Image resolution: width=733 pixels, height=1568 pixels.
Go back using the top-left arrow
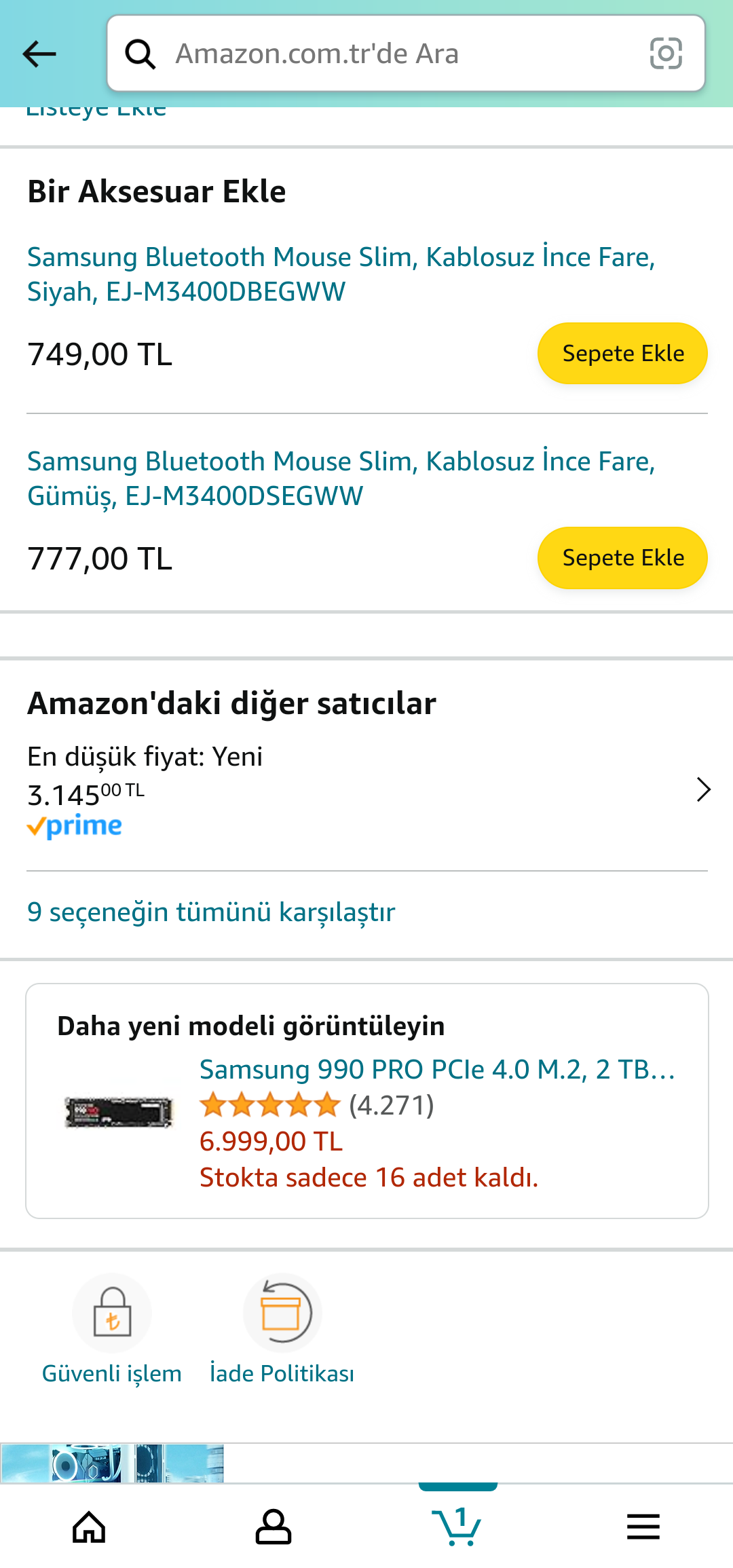[x=39, y=54]
